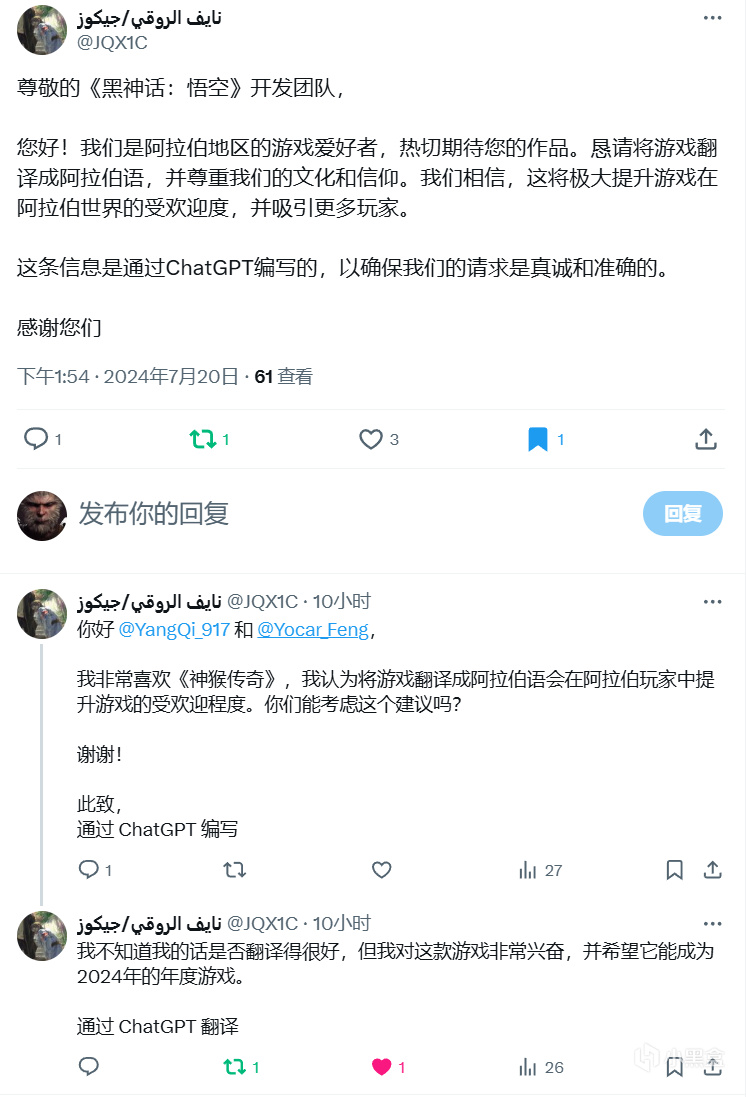Tap the 回复 button
Screen dimensions: 746x1097
[682, 514]
